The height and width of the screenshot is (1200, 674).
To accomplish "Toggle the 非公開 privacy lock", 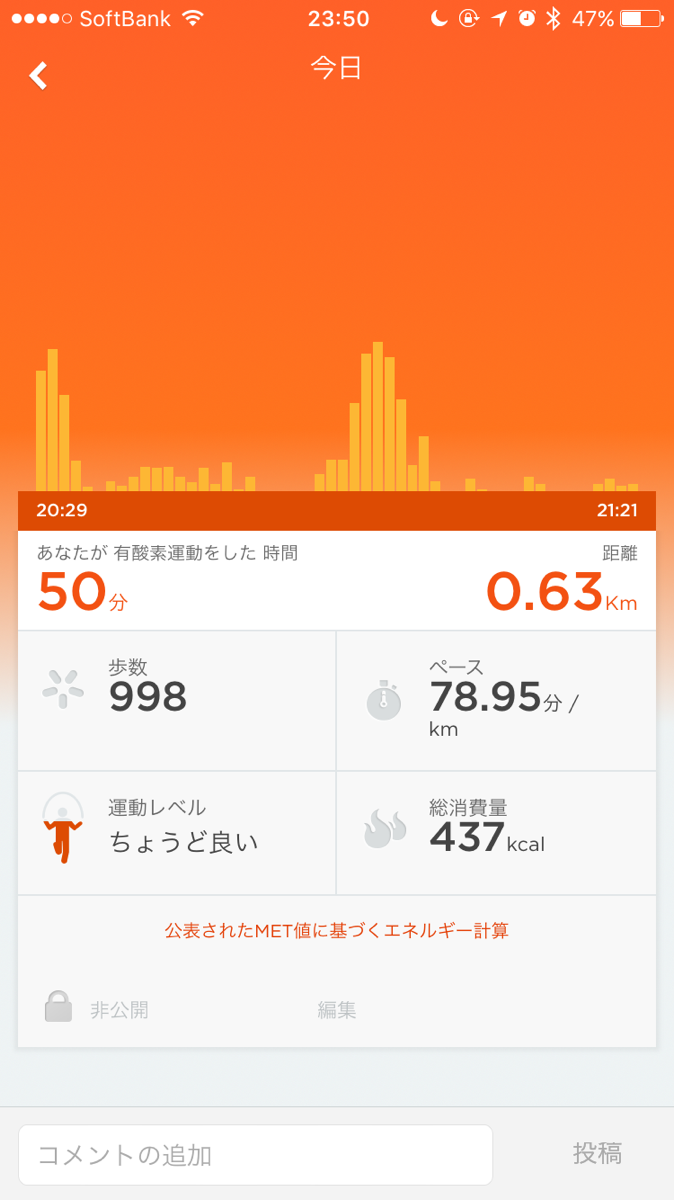I will [x=59, y=1007].
